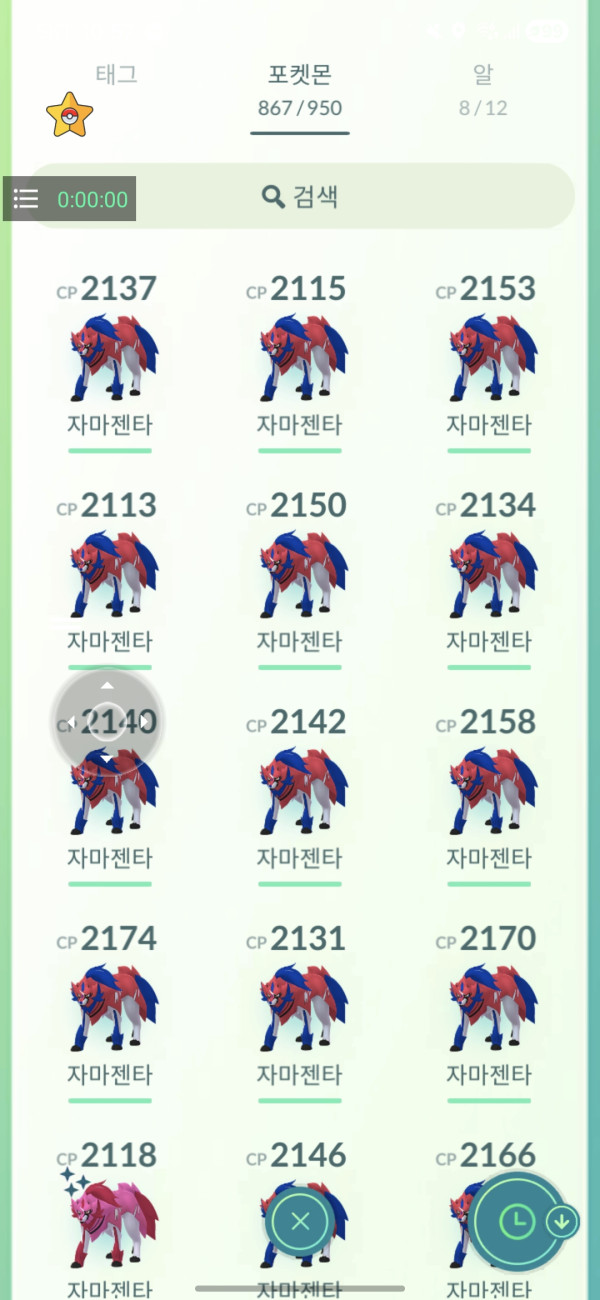This screenshot has height=1300, width=600.
Task: Open the 검색 search field
Action: click(x=300, y=196)
